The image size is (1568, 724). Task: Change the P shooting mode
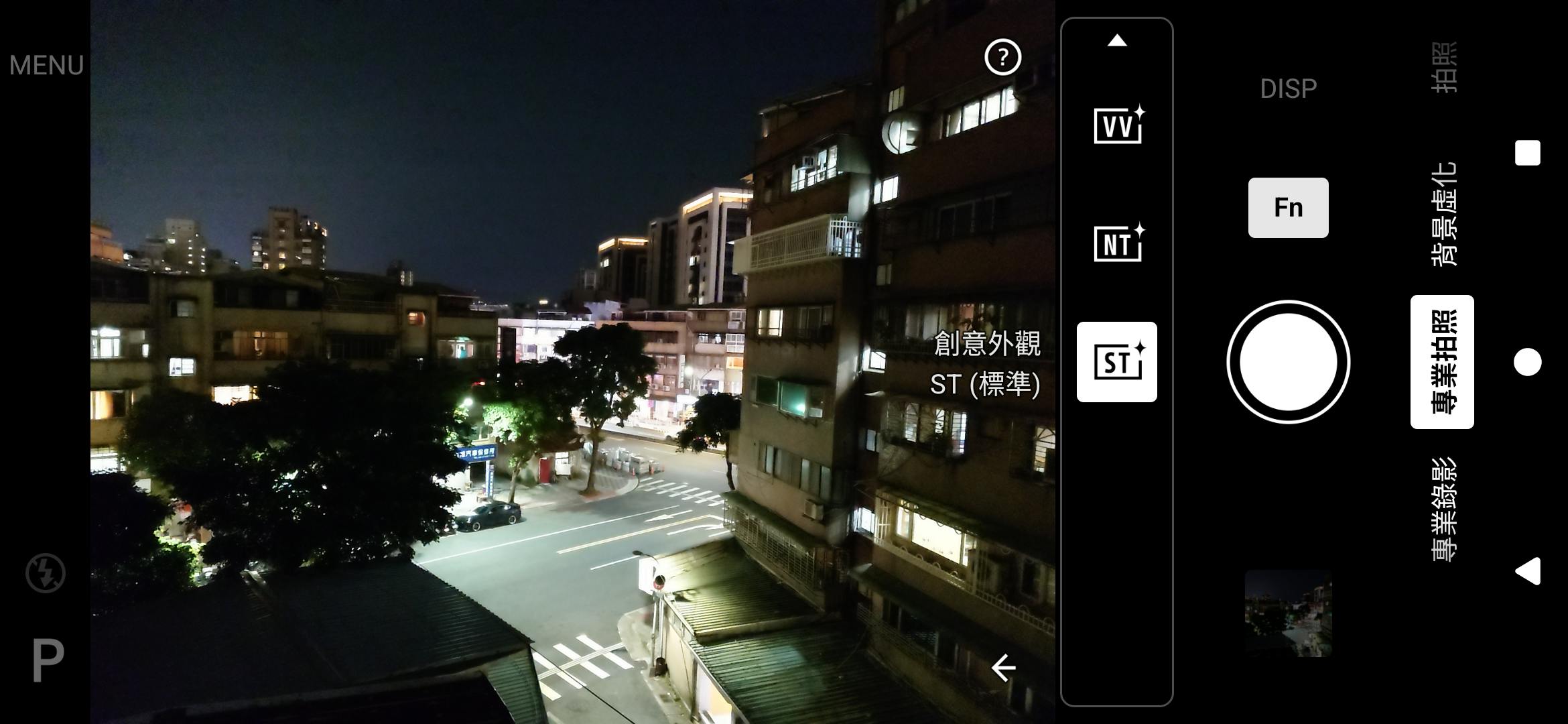click(48, 660)
